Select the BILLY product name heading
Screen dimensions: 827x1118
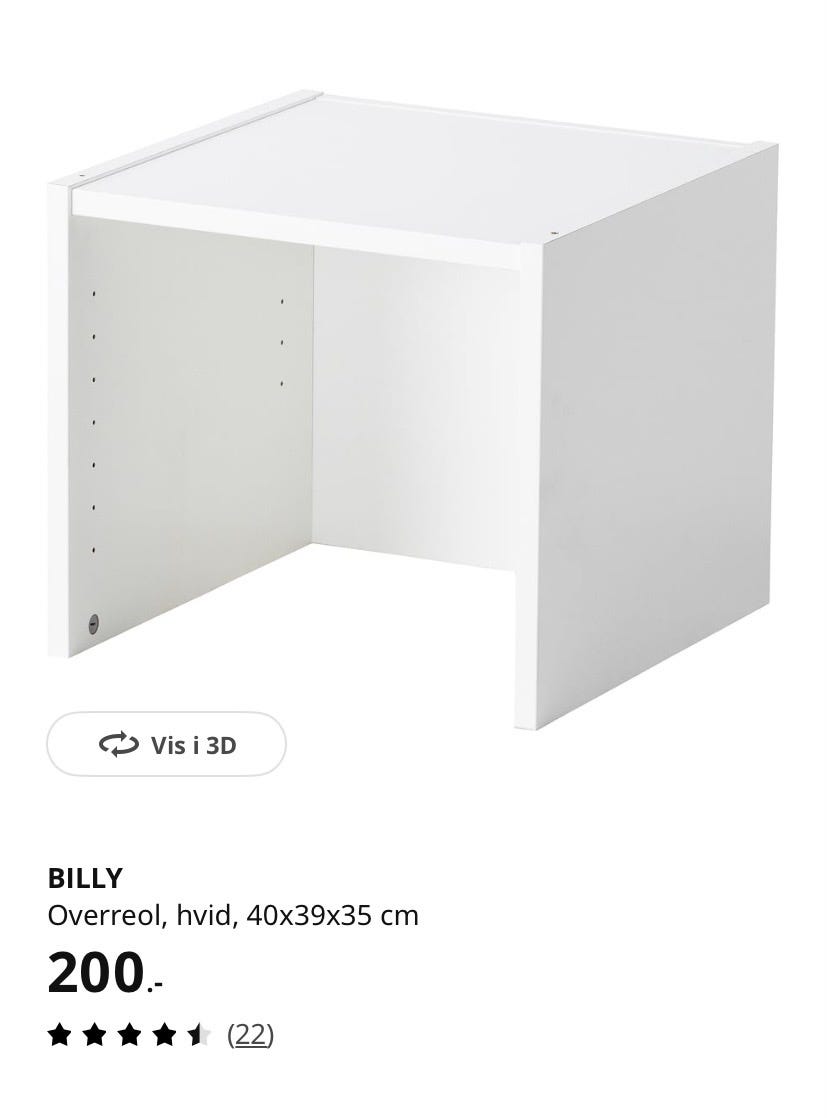point(85,878)
